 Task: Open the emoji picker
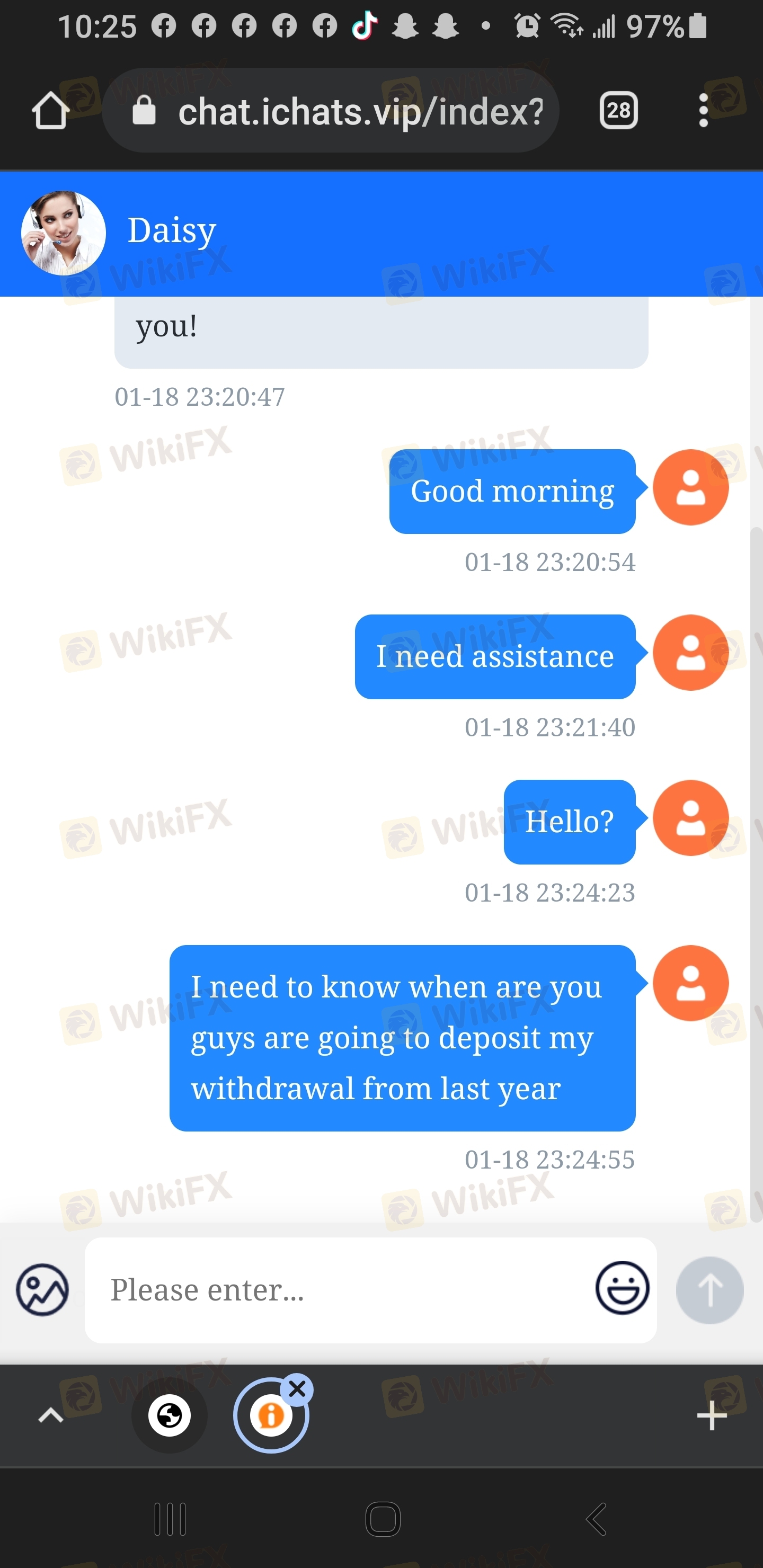coord(622,1288)
